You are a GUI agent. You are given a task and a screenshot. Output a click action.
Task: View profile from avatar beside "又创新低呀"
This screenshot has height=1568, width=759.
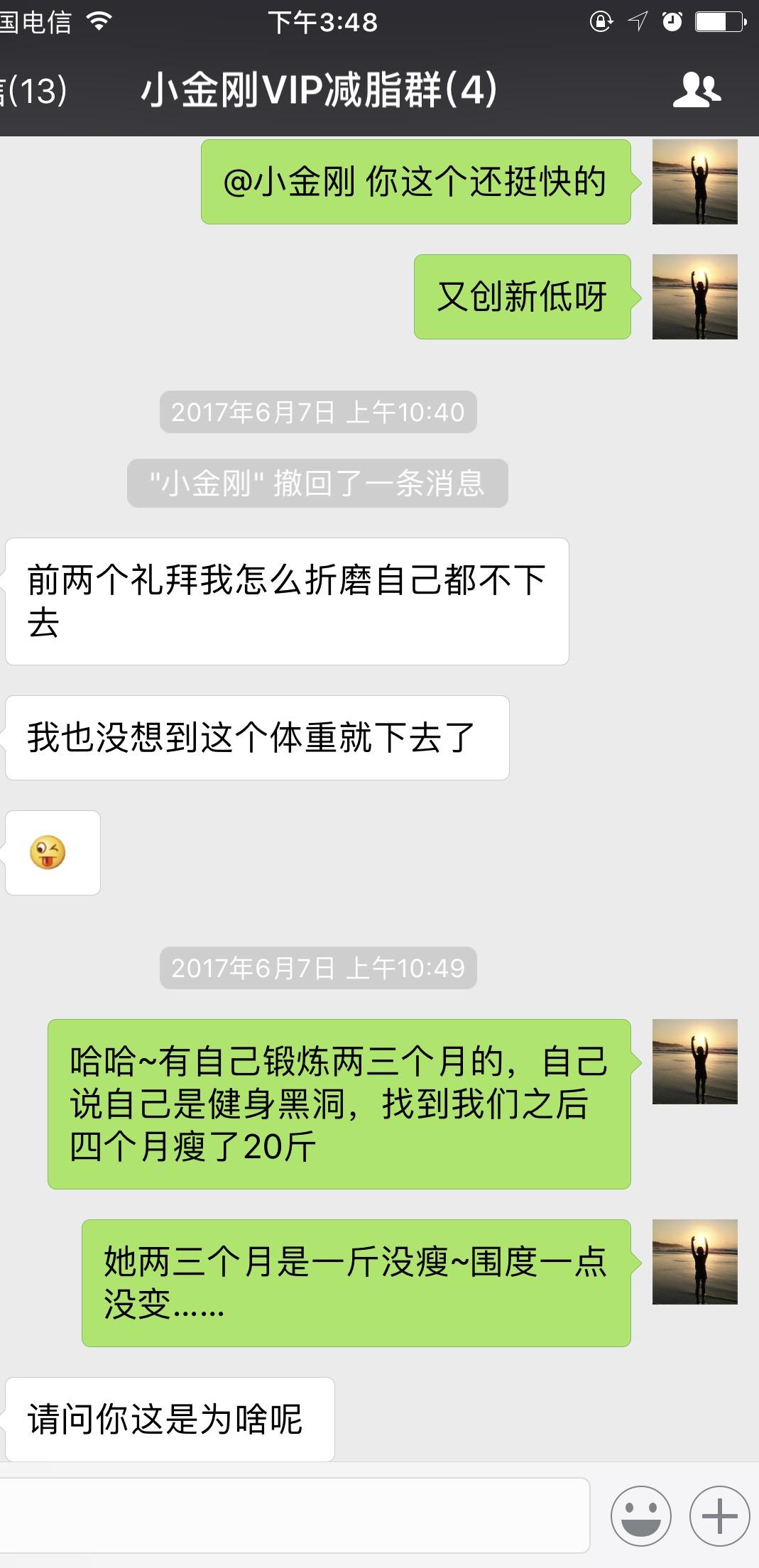click(694, 297)
